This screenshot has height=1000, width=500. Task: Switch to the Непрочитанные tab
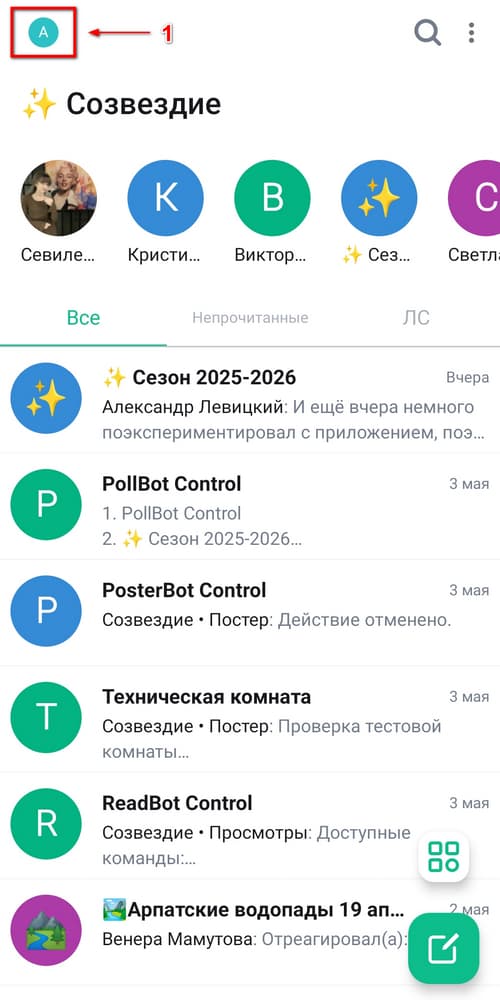pos(250,318)
